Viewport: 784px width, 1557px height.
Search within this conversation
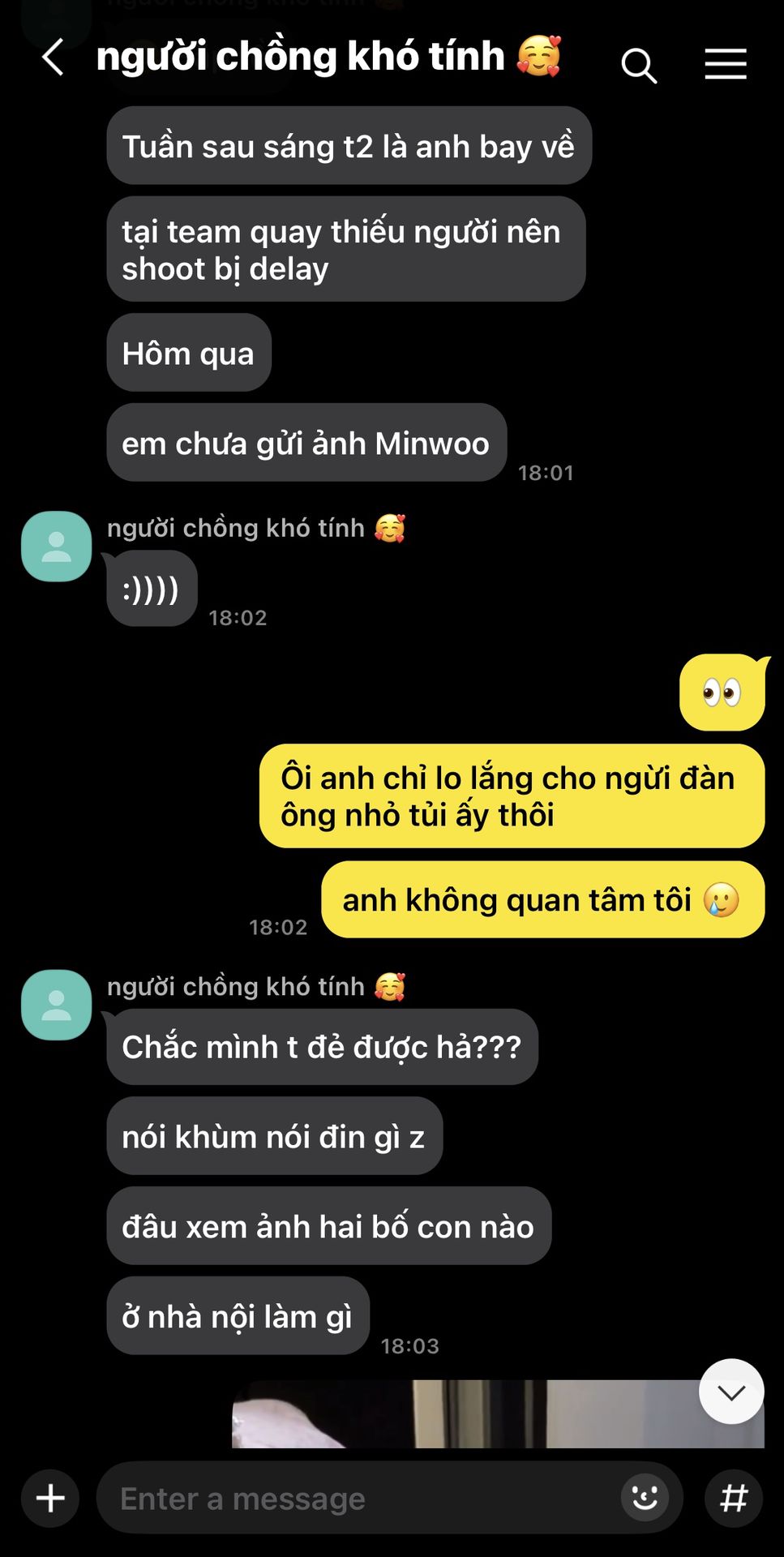click(x=639, y=65)
